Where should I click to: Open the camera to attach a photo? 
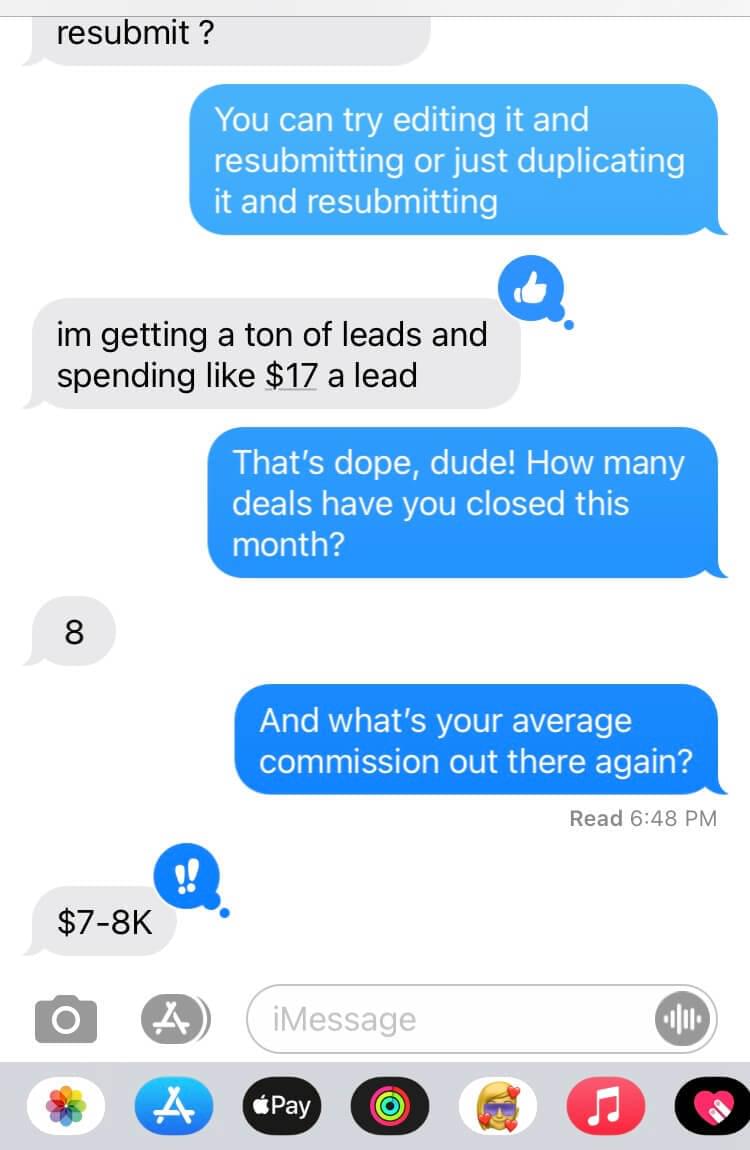tap(66, 1019)
